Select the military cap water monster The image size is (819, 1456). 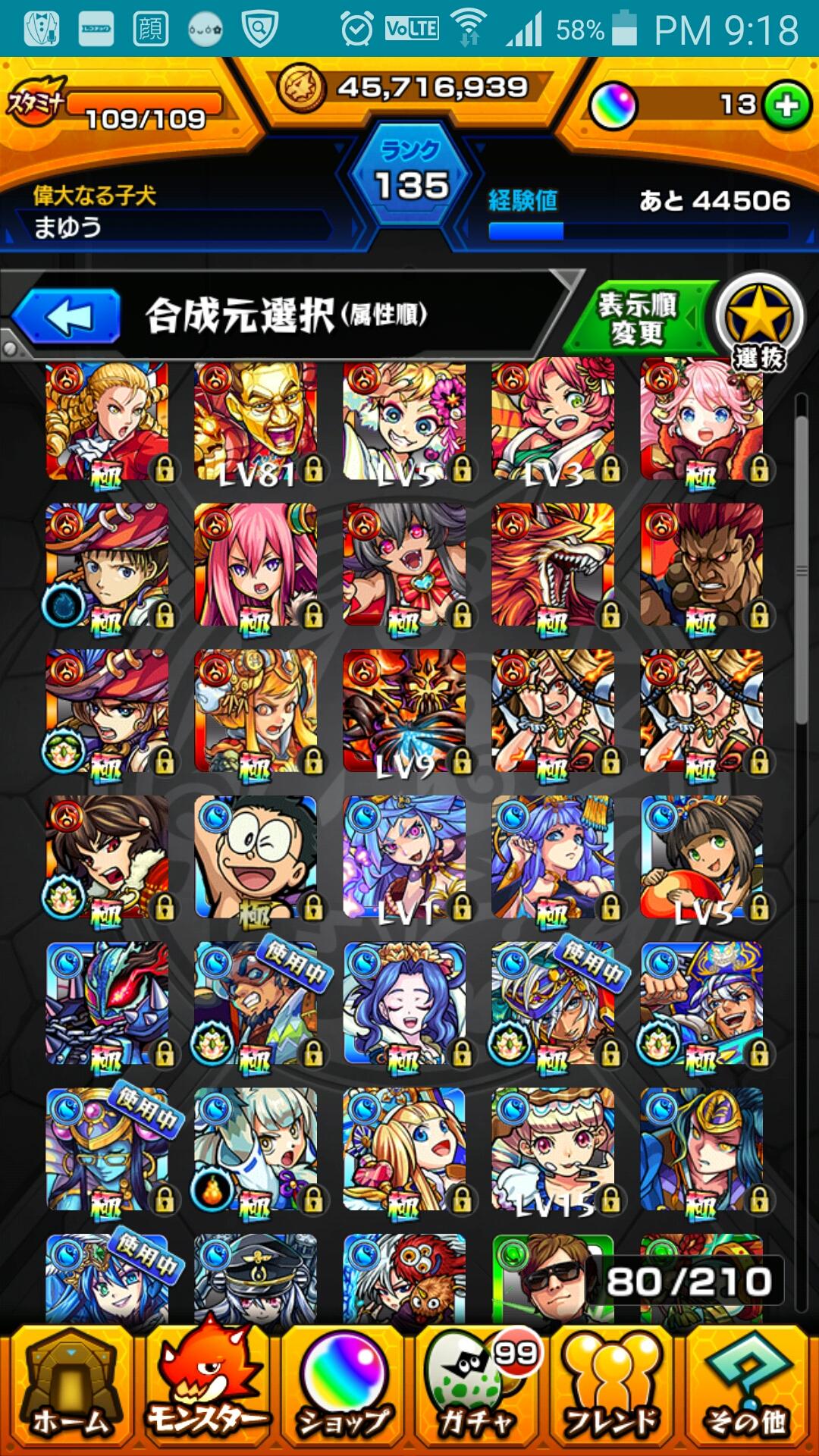tap(256, 1279)
